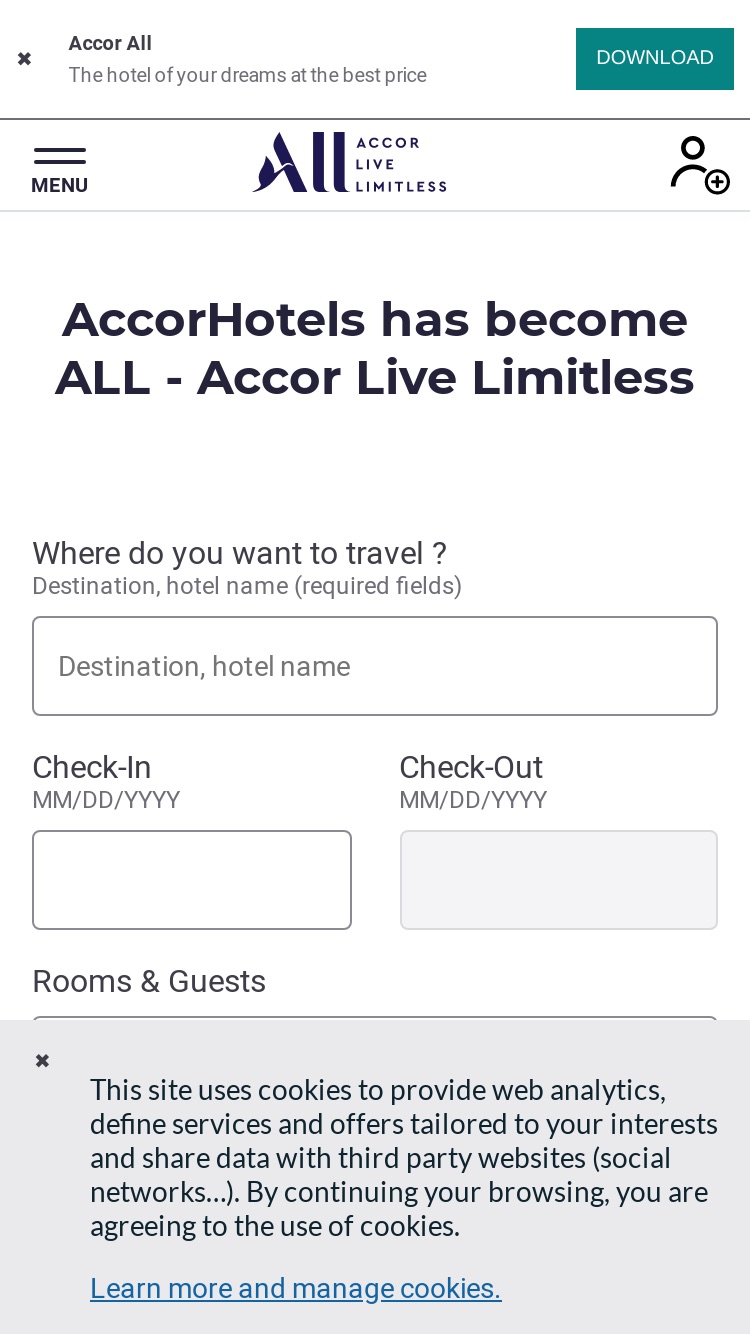Dismiss the Accor All app banner

(x=24, y=59)
